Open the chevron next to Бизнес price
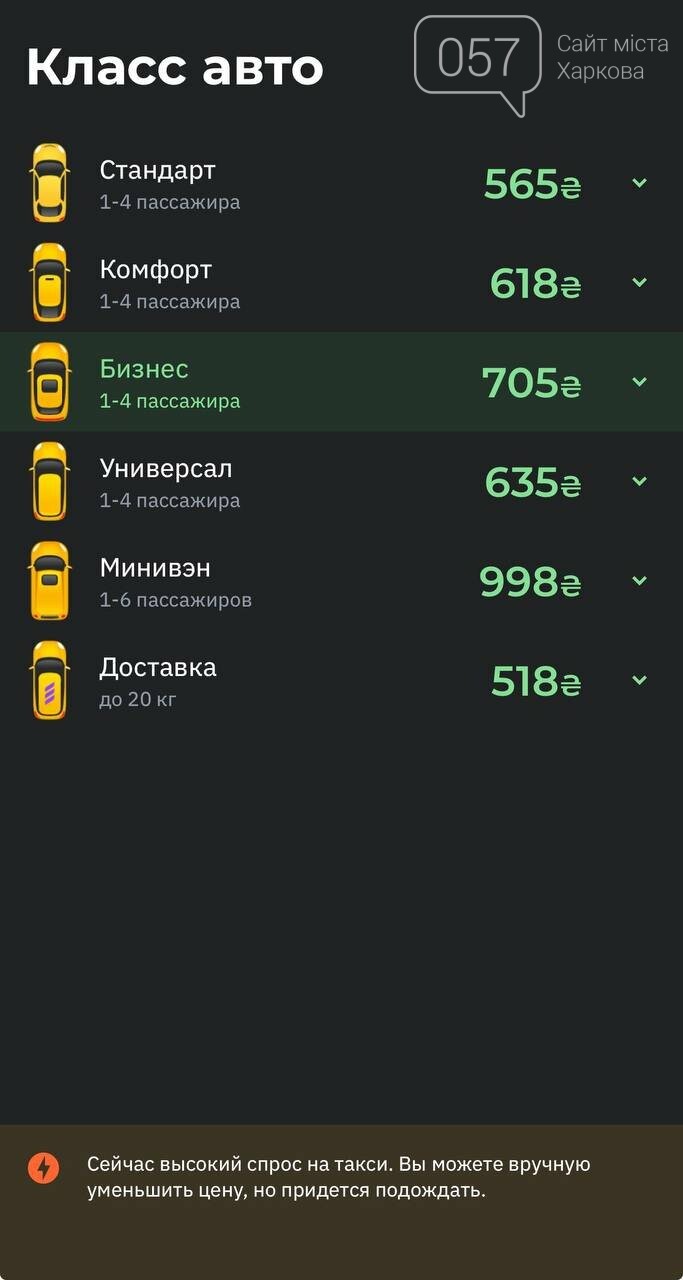 640,382
